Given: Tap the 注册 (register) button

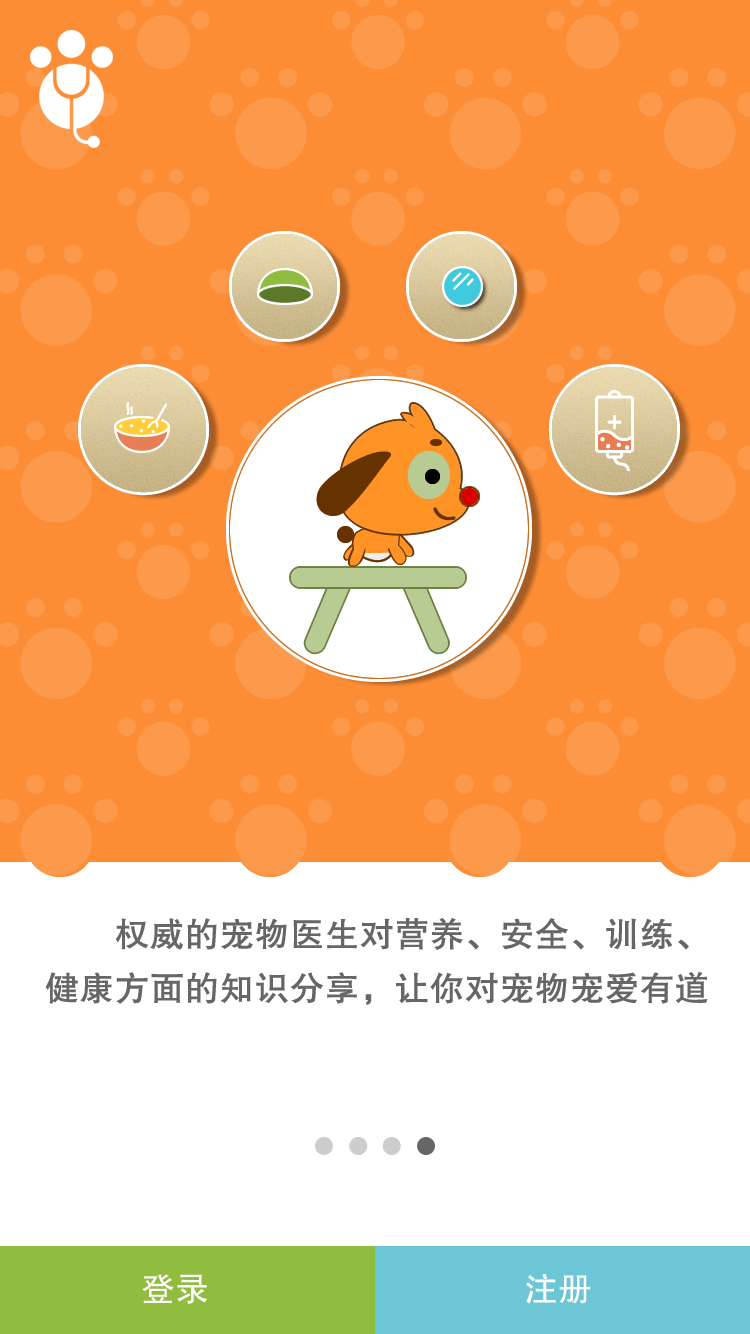Looking at the screenshot, I should 562,1289.
